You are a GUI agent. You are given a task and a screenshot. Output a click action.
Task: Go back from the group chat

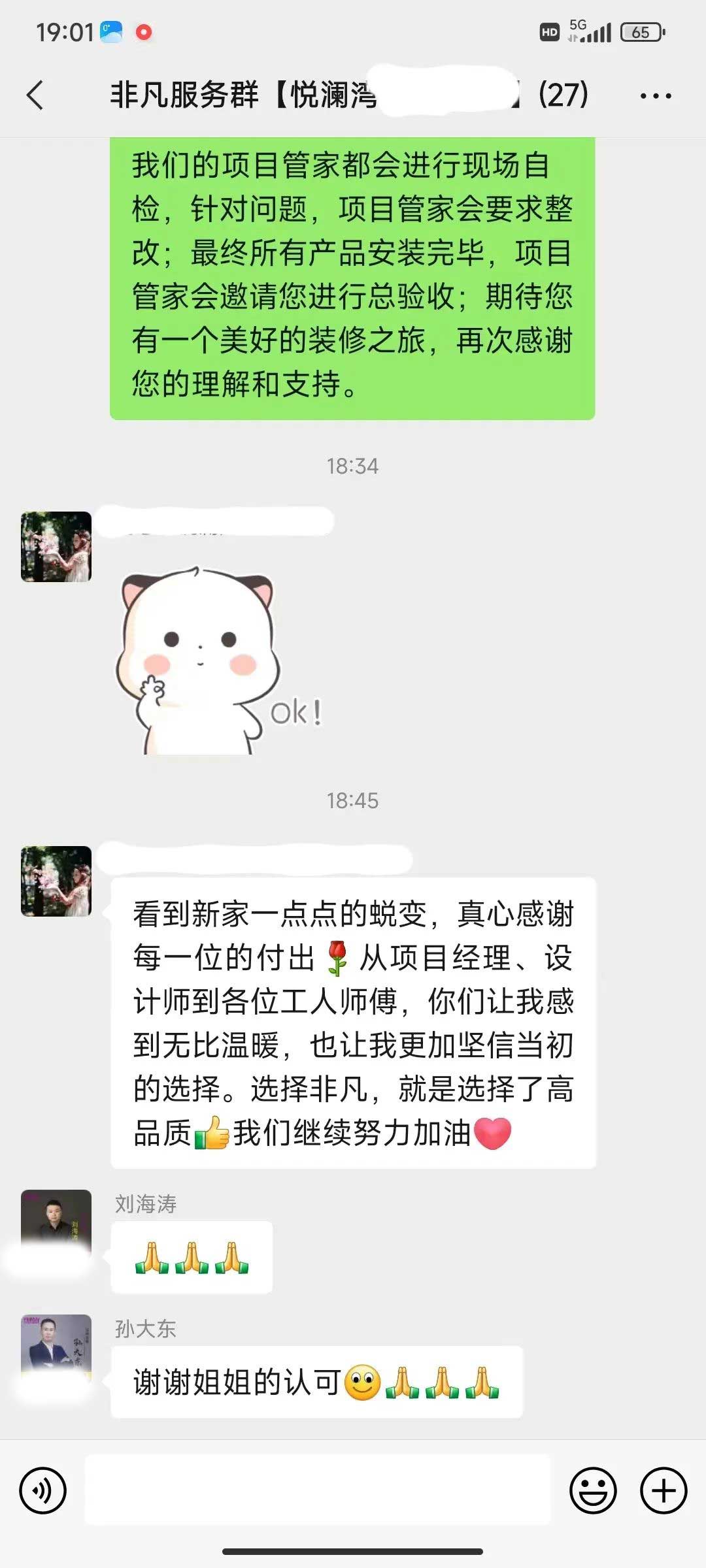[x=35, y=95]
